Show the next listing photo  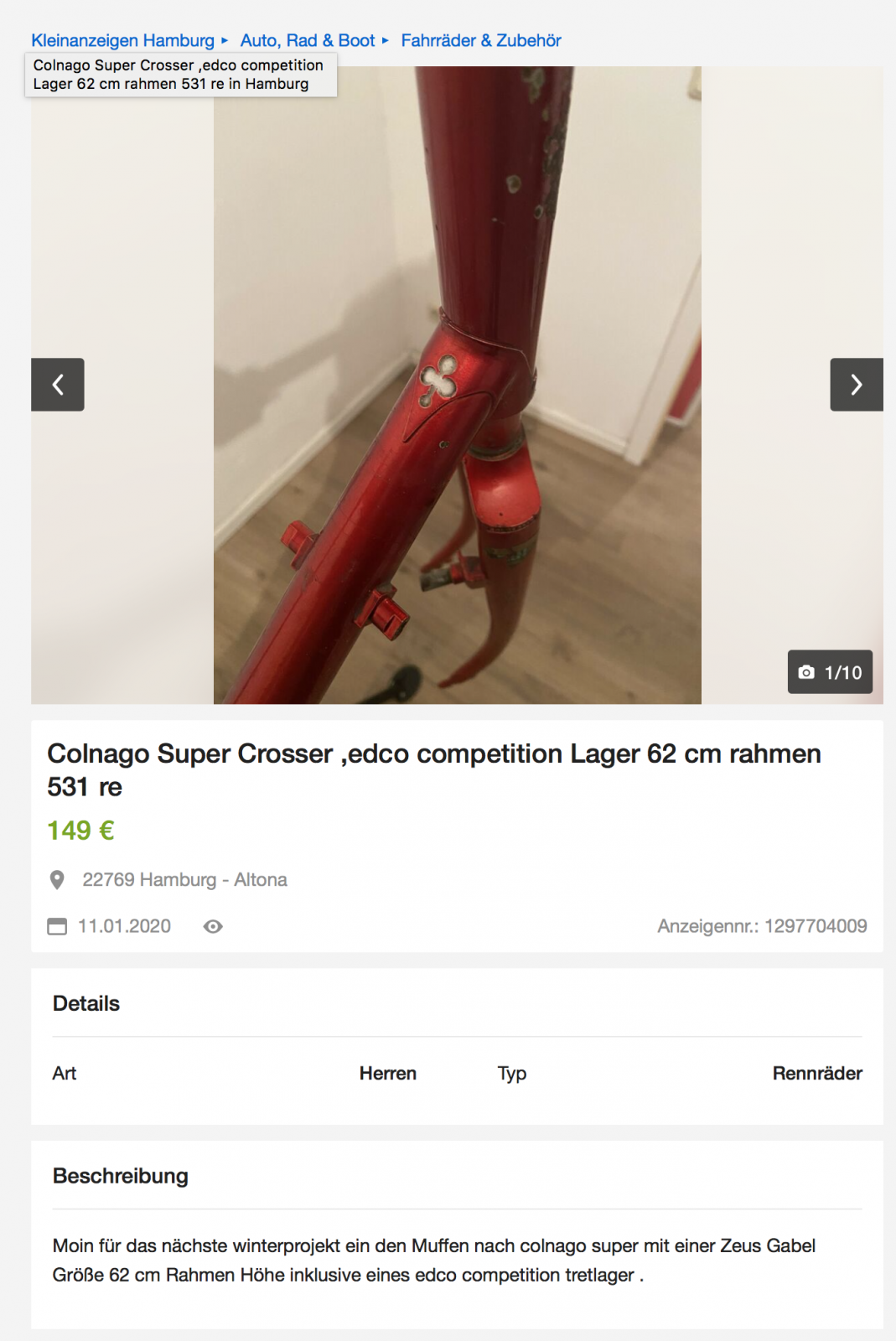856,385
